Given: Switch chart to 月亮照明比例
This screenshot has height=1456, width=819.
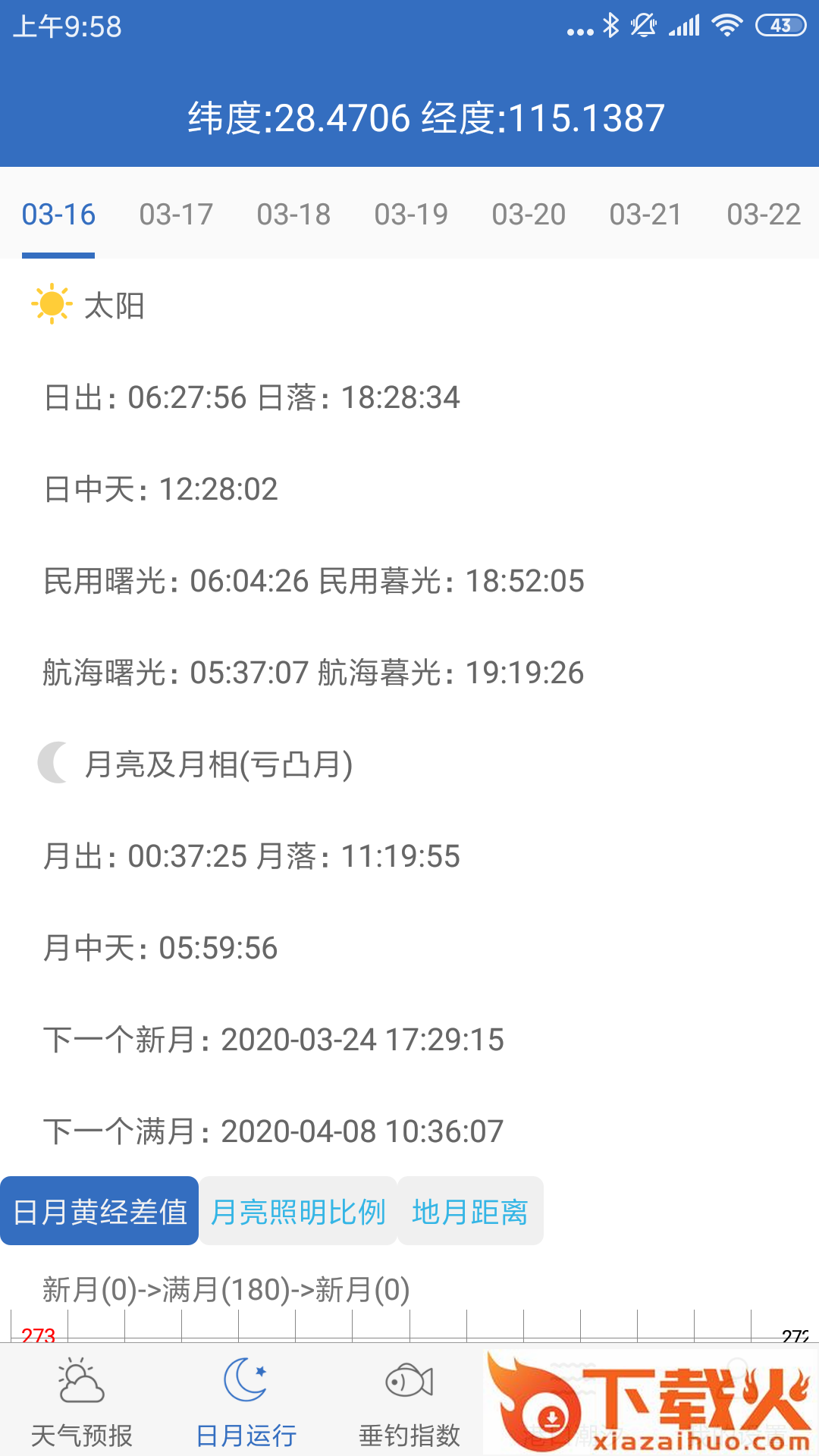Looking at the screenshot, I should tap(298, 1211).
